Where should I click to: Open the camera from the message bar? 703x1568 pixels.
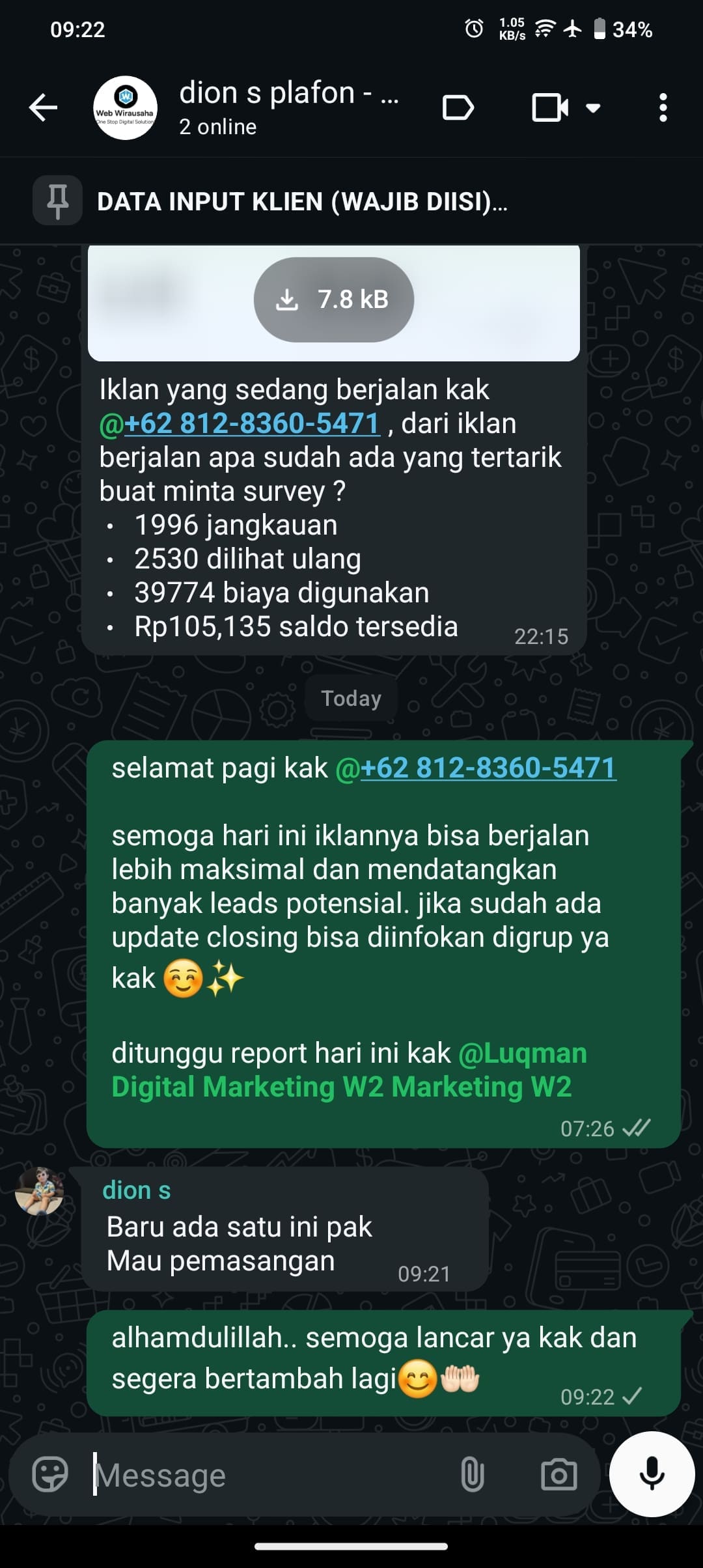pos(558,1475)
